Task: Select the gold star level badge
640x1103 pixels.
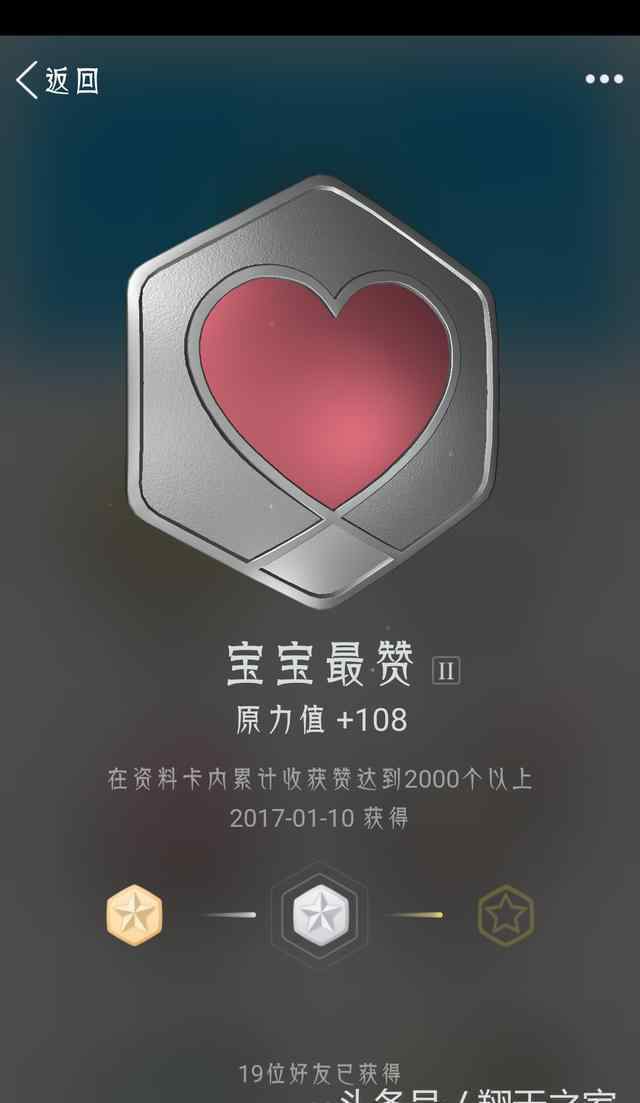Action: (x=134, y=915)
